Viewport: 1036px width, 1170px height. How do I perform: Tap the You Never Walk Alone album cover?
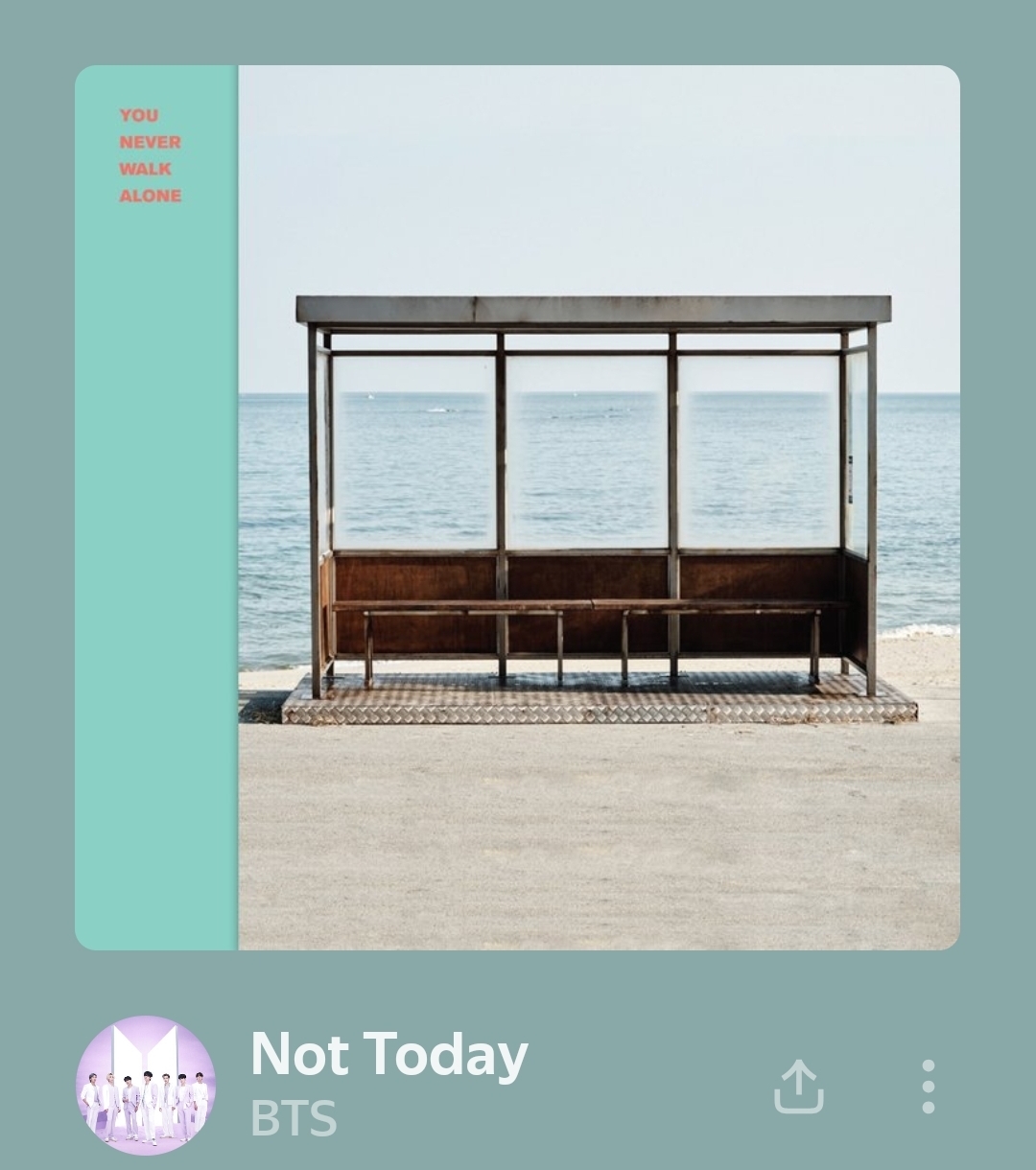[517, 507]
